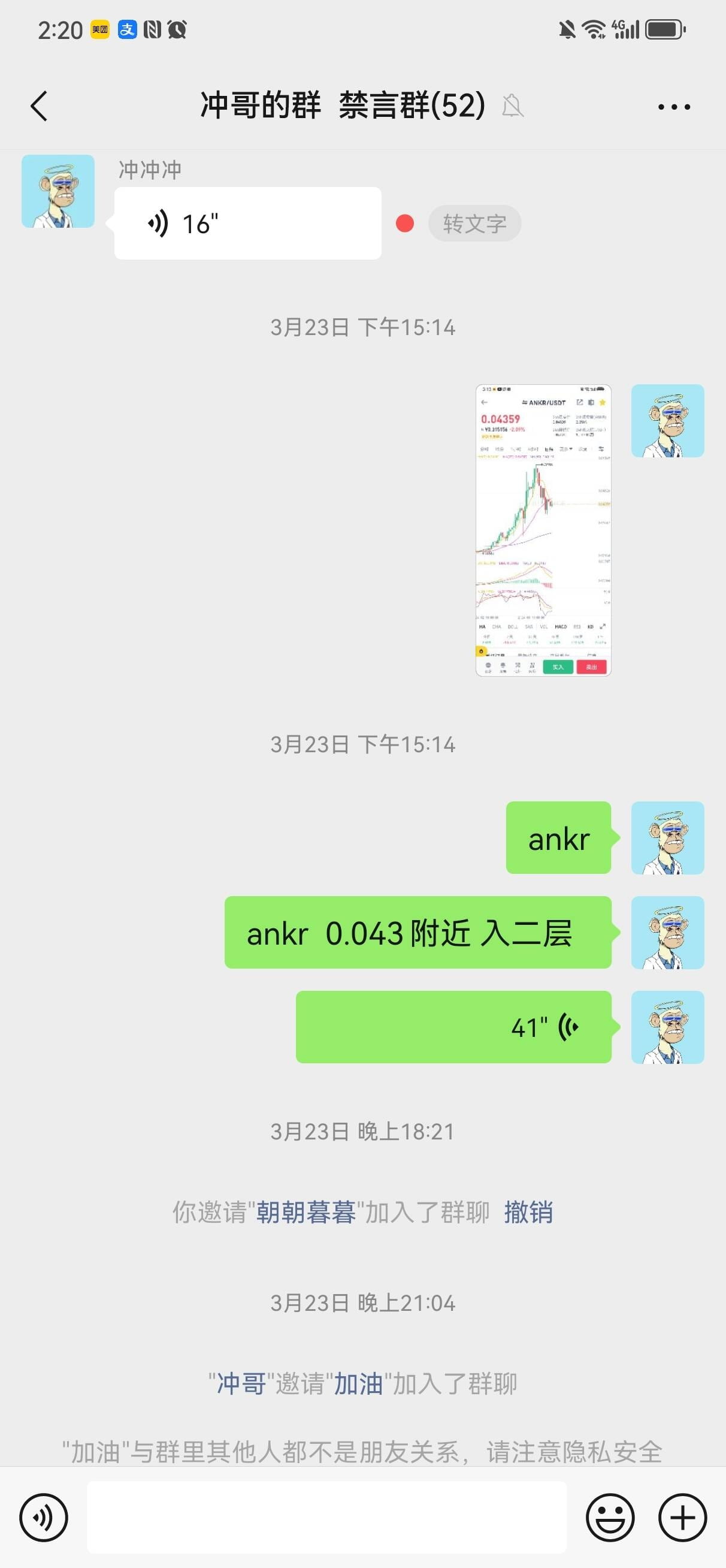Tap the 撤销 link to revoke invitation

click(528, 1212)
